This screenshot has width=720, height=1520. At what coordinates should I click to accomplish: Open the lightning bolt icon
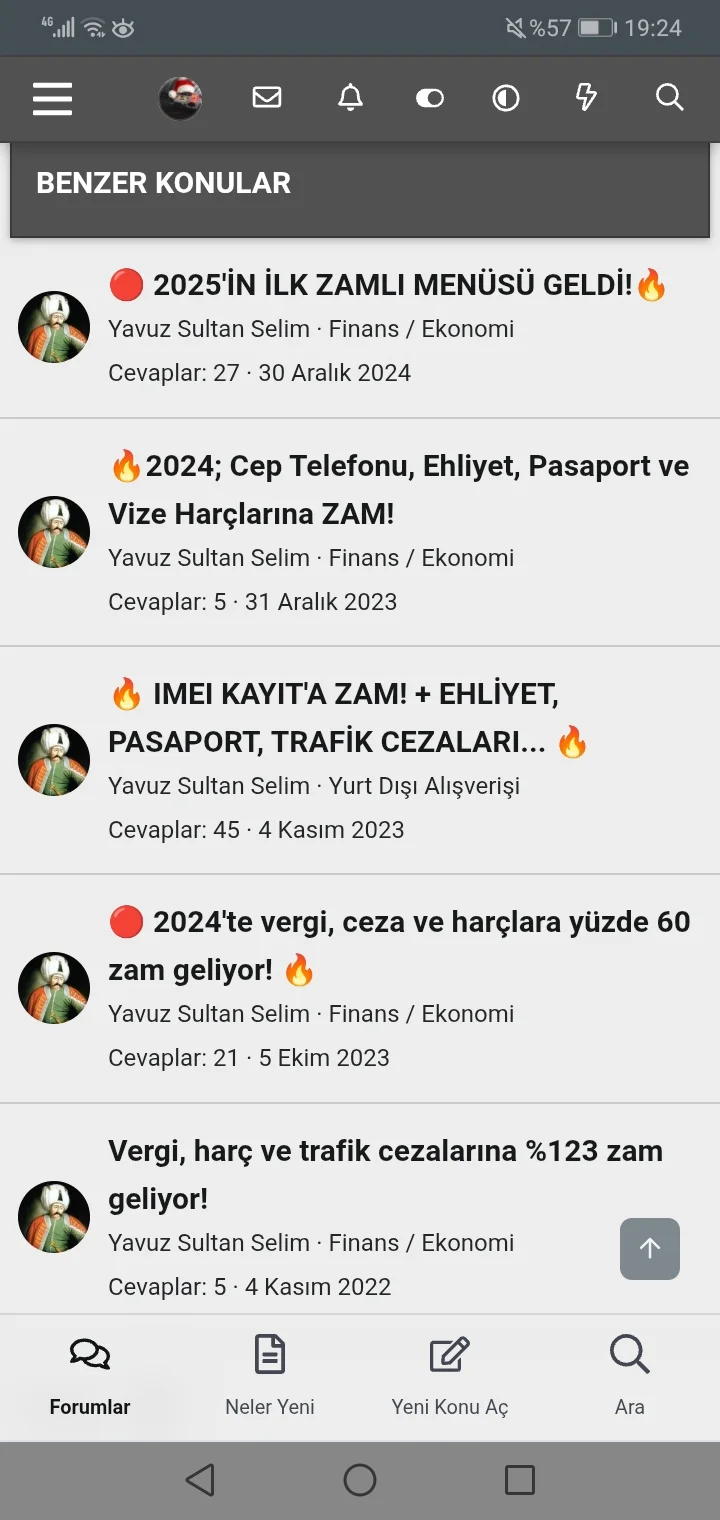[586, 98]
